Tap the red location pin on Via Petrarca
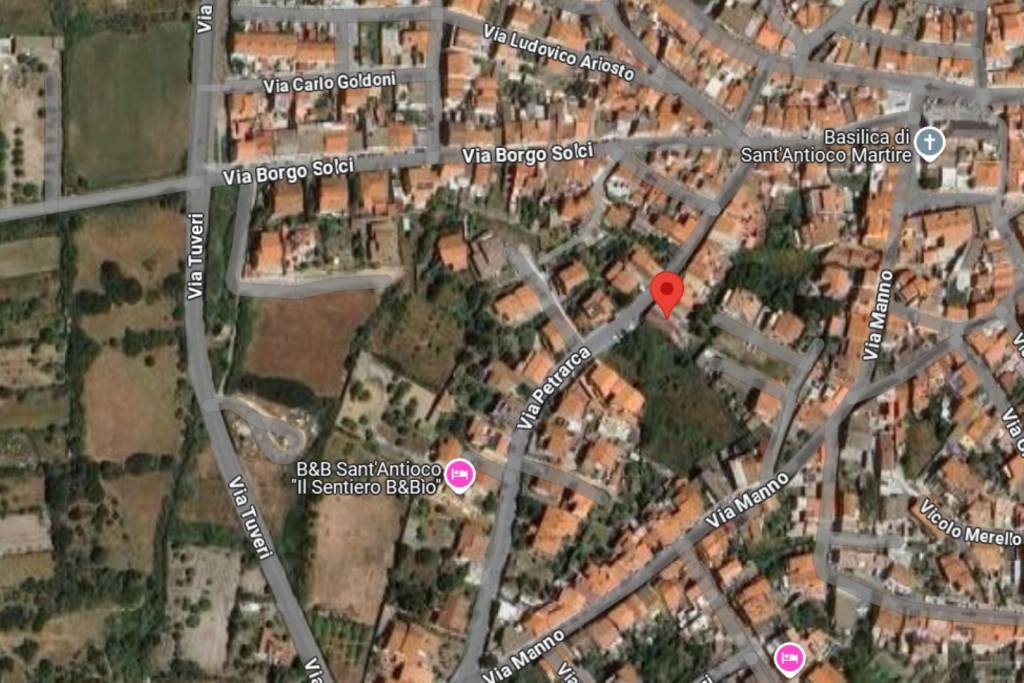The height and width of the screenshot is (683, 1024). coord(667,291)
